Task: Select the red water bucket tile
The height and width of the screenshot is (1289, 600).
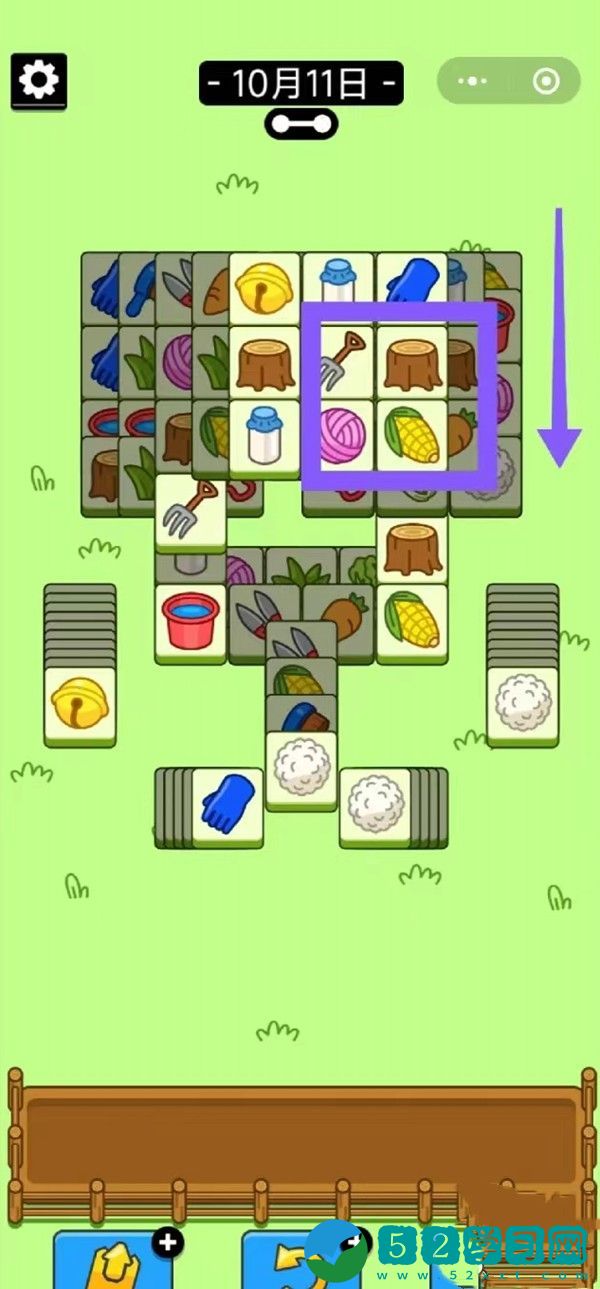Action: [189, 621]
